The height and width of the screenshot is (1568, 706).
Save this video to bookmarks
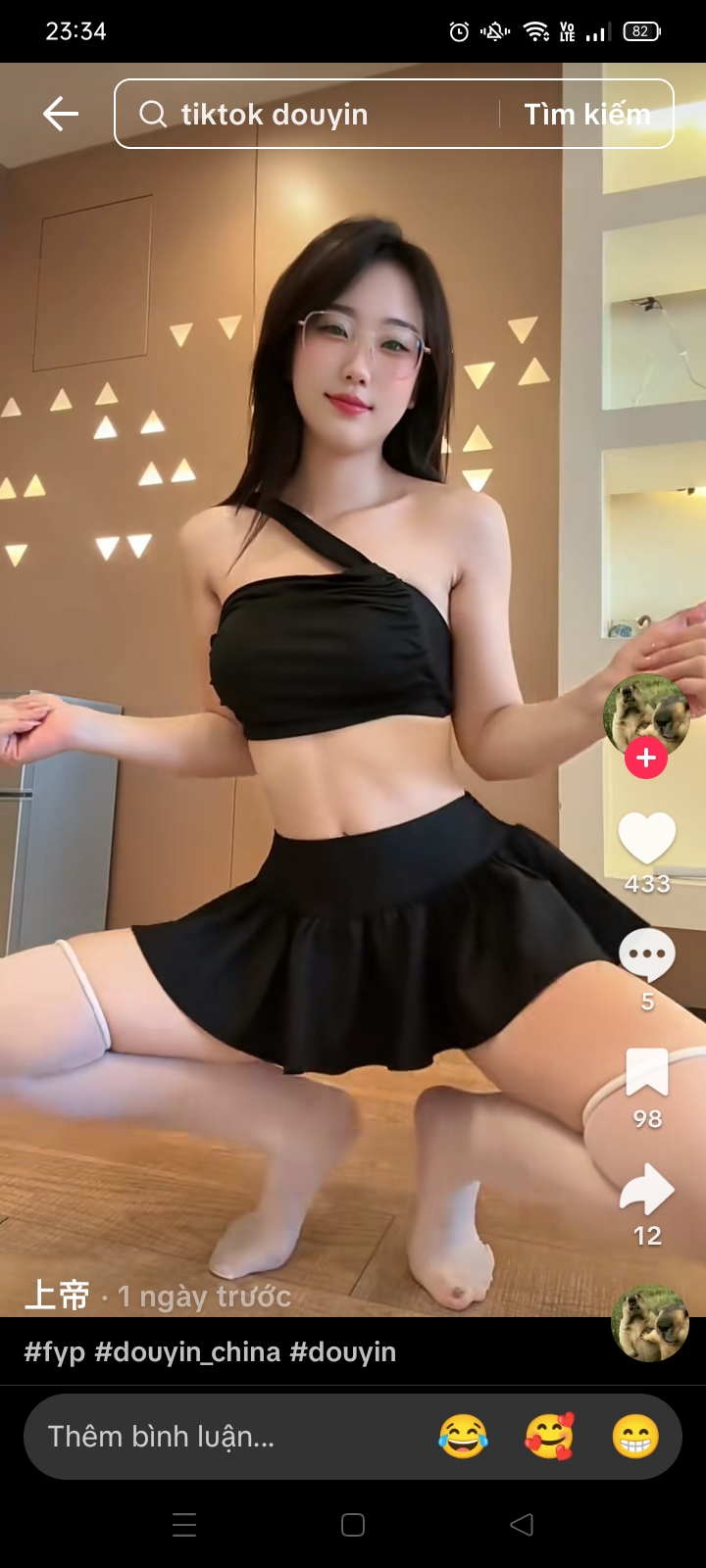(x=647, y=1072)
